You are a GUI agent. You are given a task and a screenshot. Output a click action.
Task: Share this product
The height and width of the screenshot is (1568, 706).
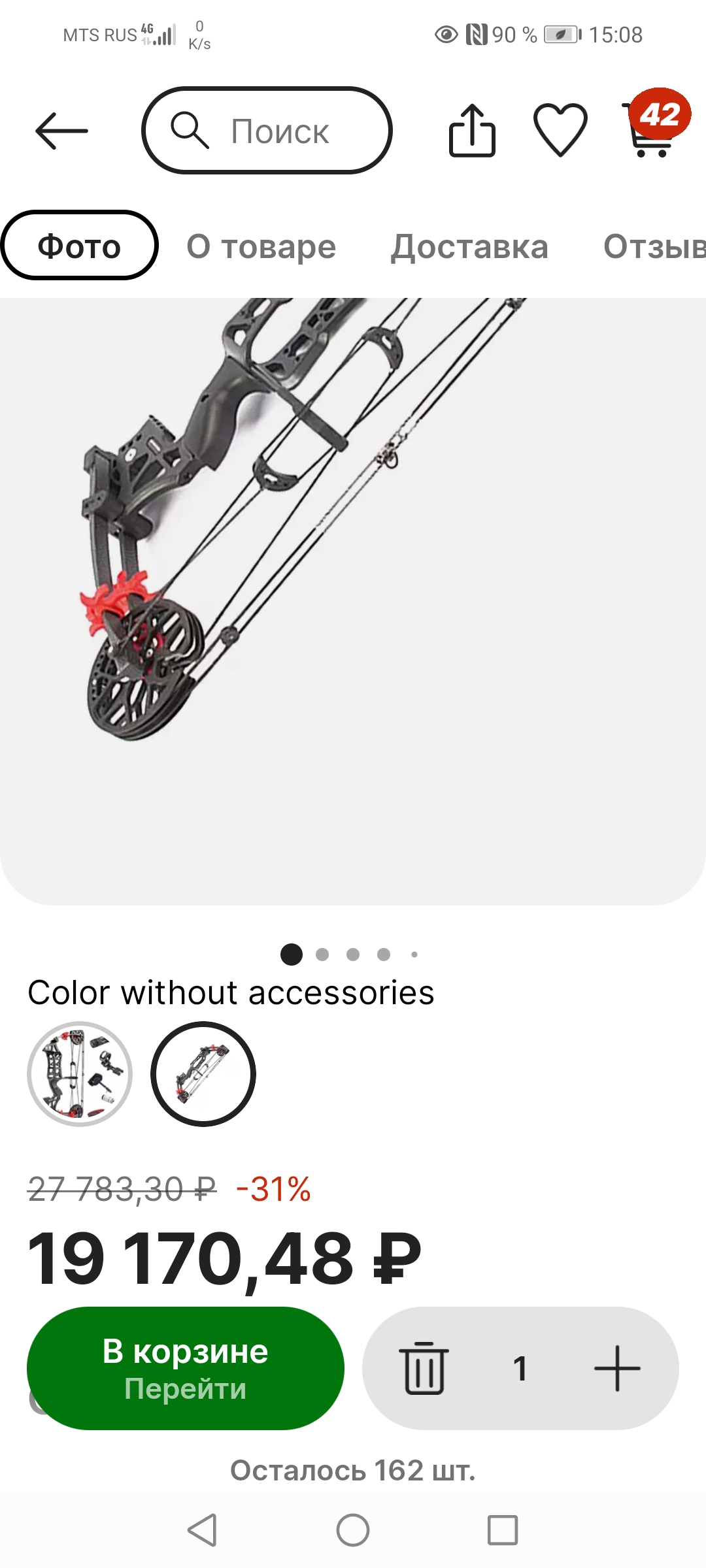(x=472, y=131)
